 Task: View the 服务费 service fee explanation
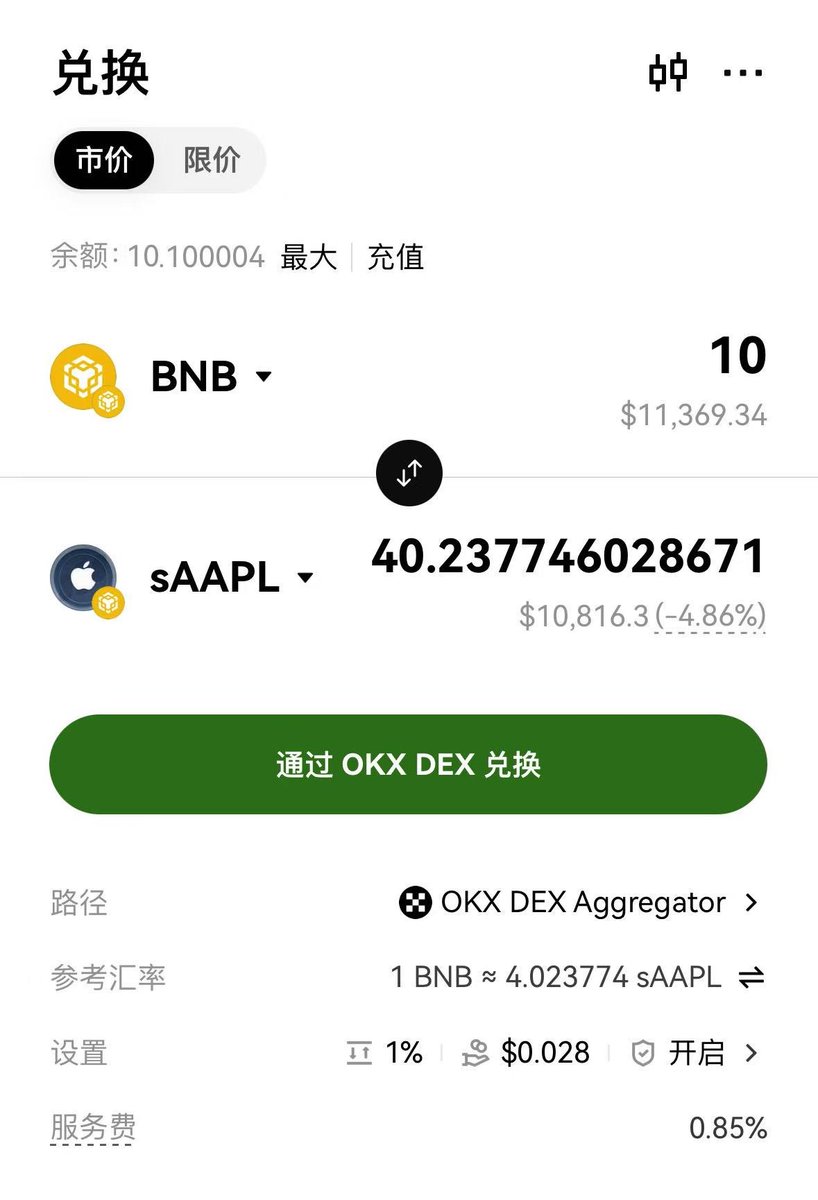coord(93,1128)
